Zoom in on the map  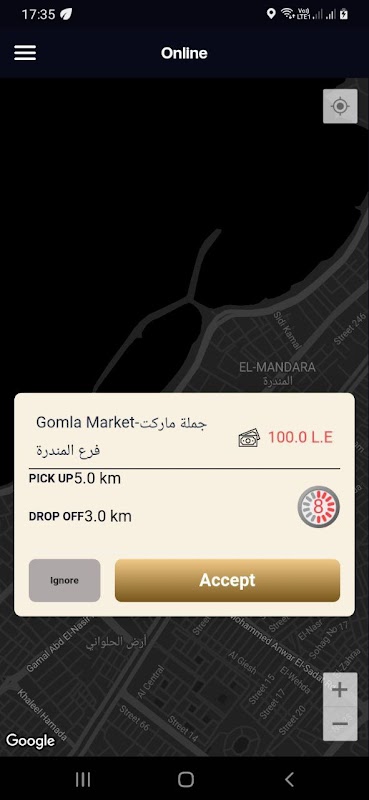pyautogui.click(x=340, y=690)
